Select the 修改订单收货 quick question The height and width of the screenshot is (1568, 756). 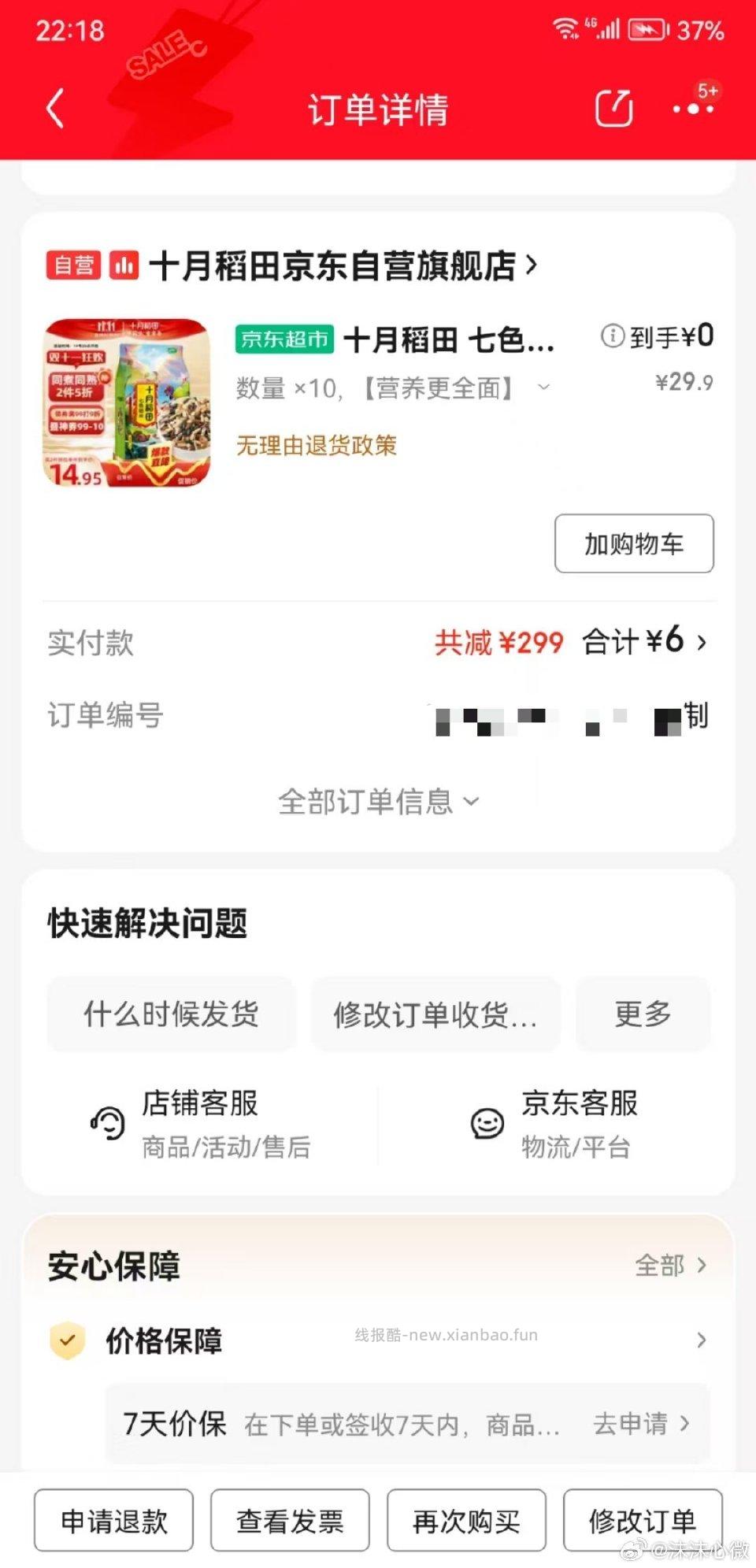(435, 1014)
